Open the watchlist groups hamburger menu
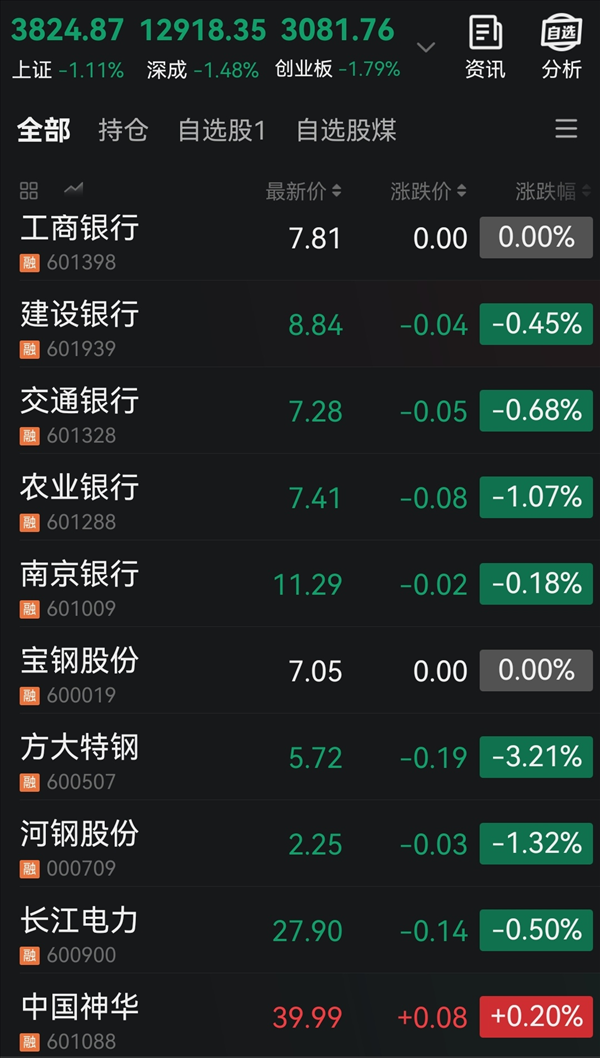The image size is (600, 1058). [566, 129]
